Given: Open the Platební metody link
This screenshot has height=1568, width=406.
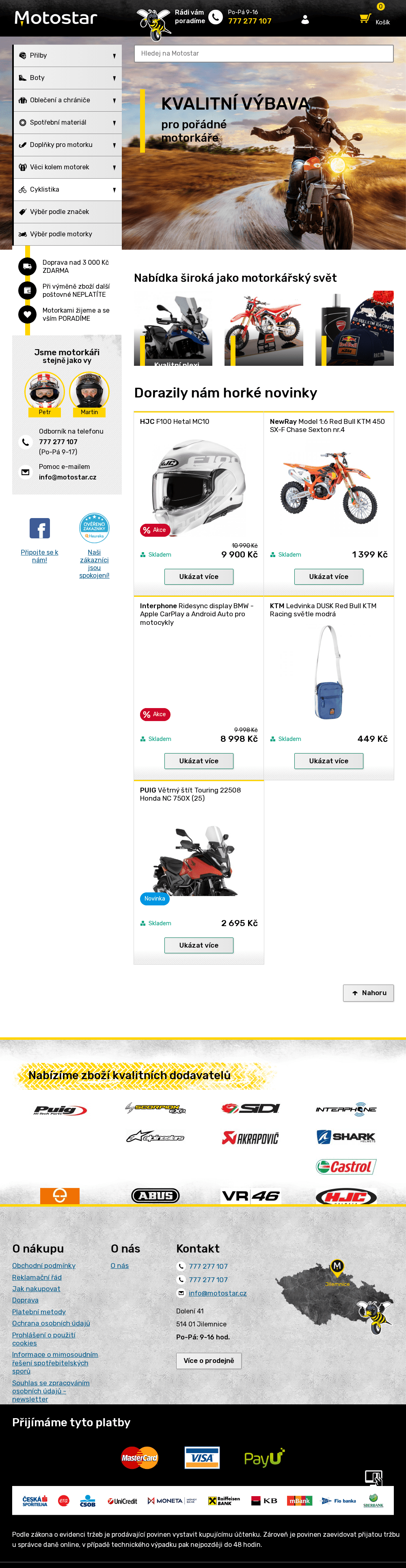Looking at the screenshot, I should pos(39,1312).
